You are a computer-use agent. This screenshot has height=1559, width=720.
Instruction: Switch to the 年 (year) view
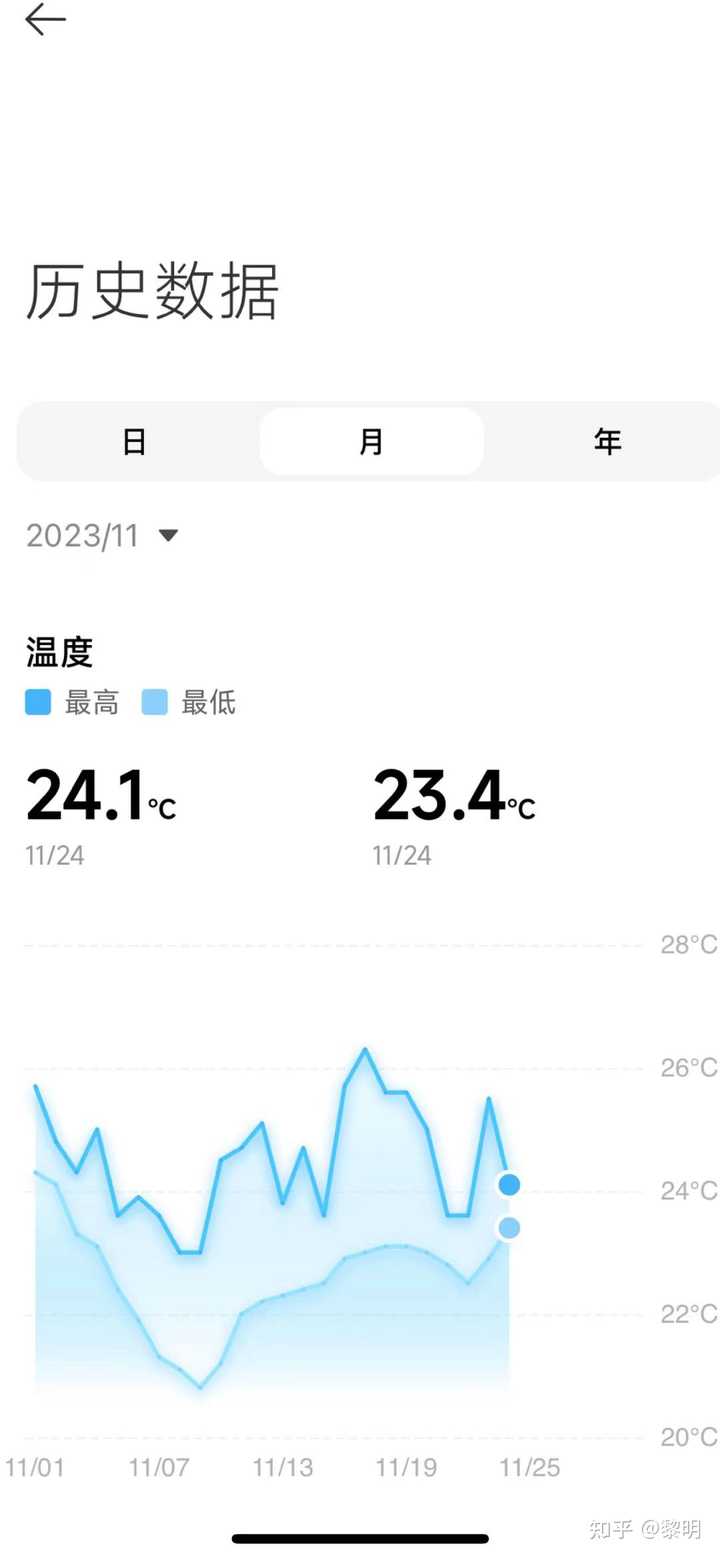(x=607, y=441)
